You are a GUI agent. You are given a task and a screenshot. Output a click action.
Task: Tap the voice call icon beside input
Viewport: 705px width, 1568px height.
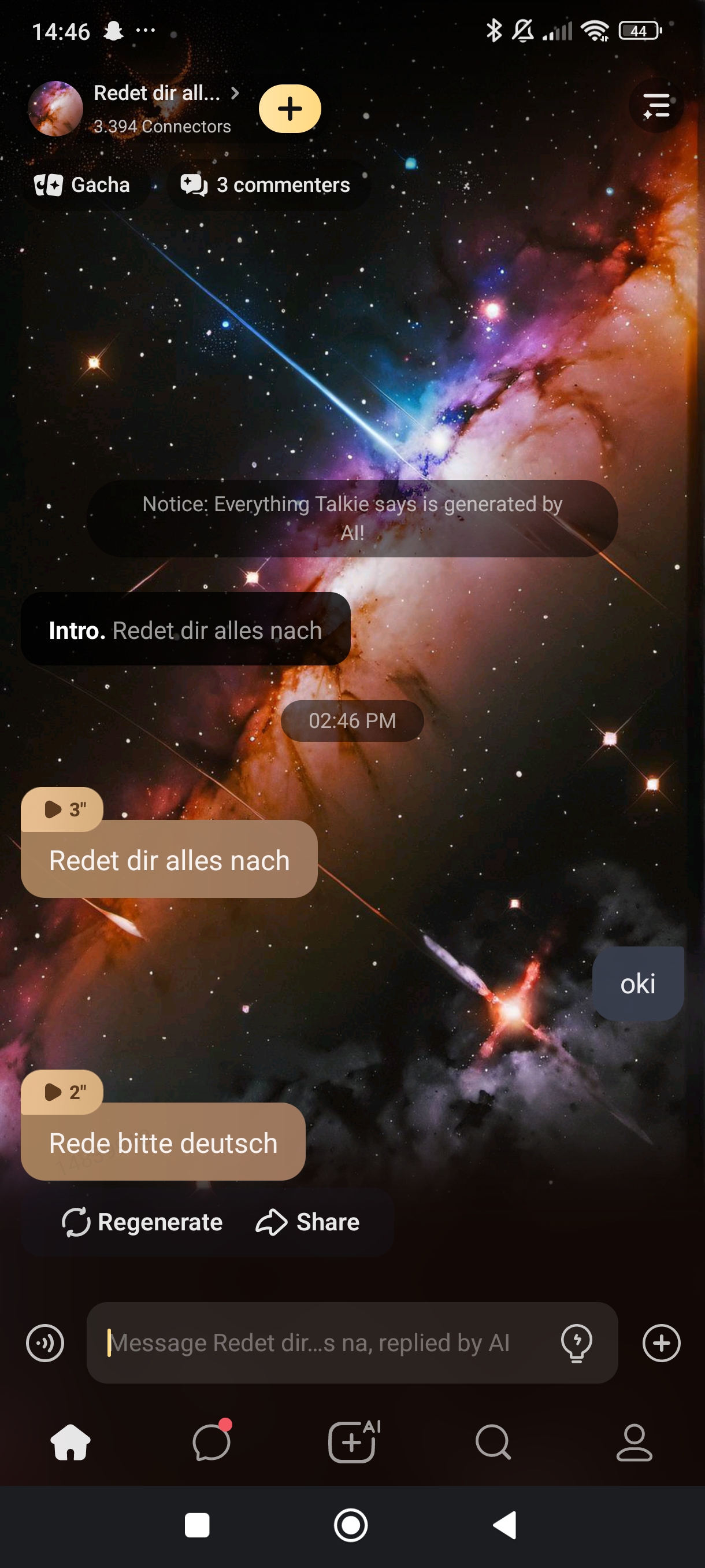[x=45, y=1342]
